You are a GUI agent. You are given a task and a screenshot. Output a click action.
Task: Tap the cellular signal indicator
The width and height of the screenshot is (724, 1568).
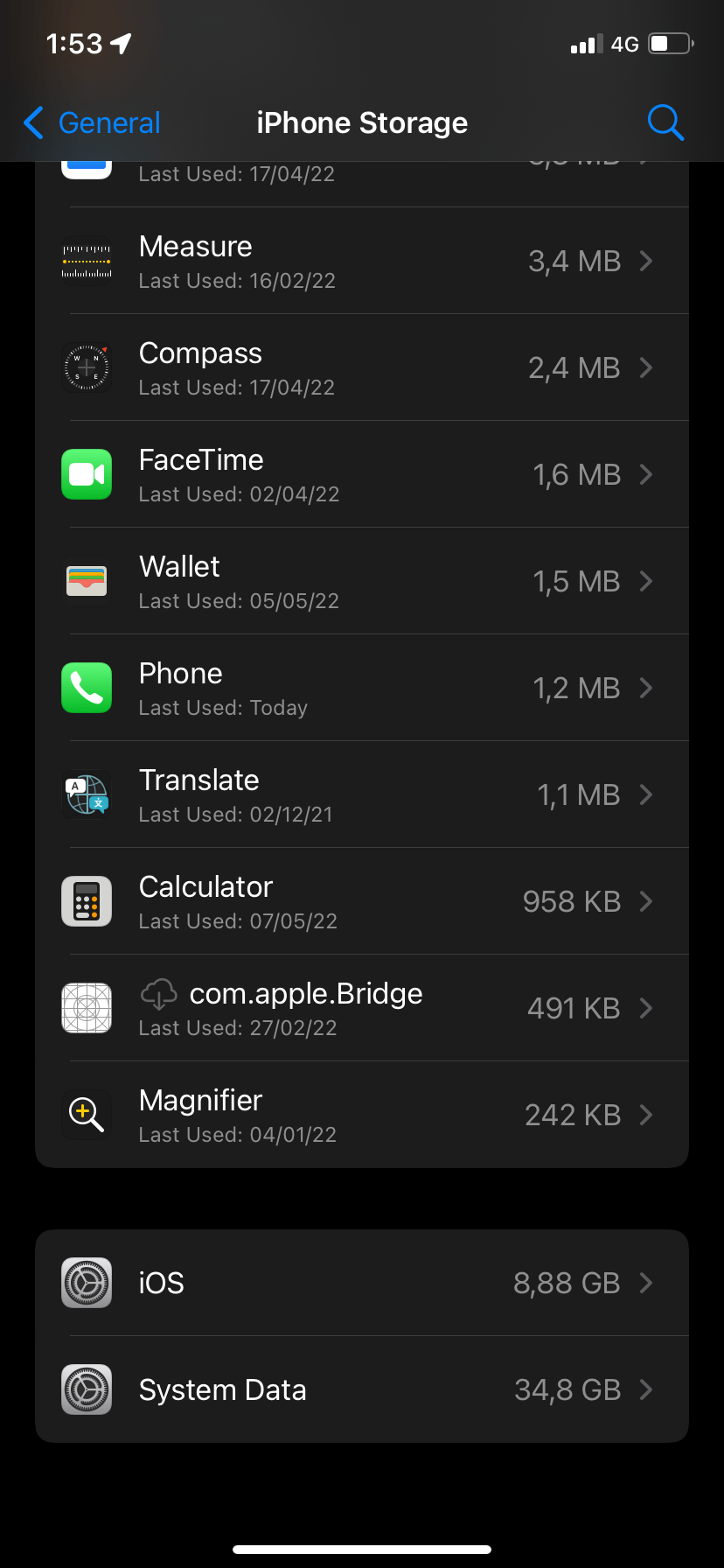click(584, 43)
